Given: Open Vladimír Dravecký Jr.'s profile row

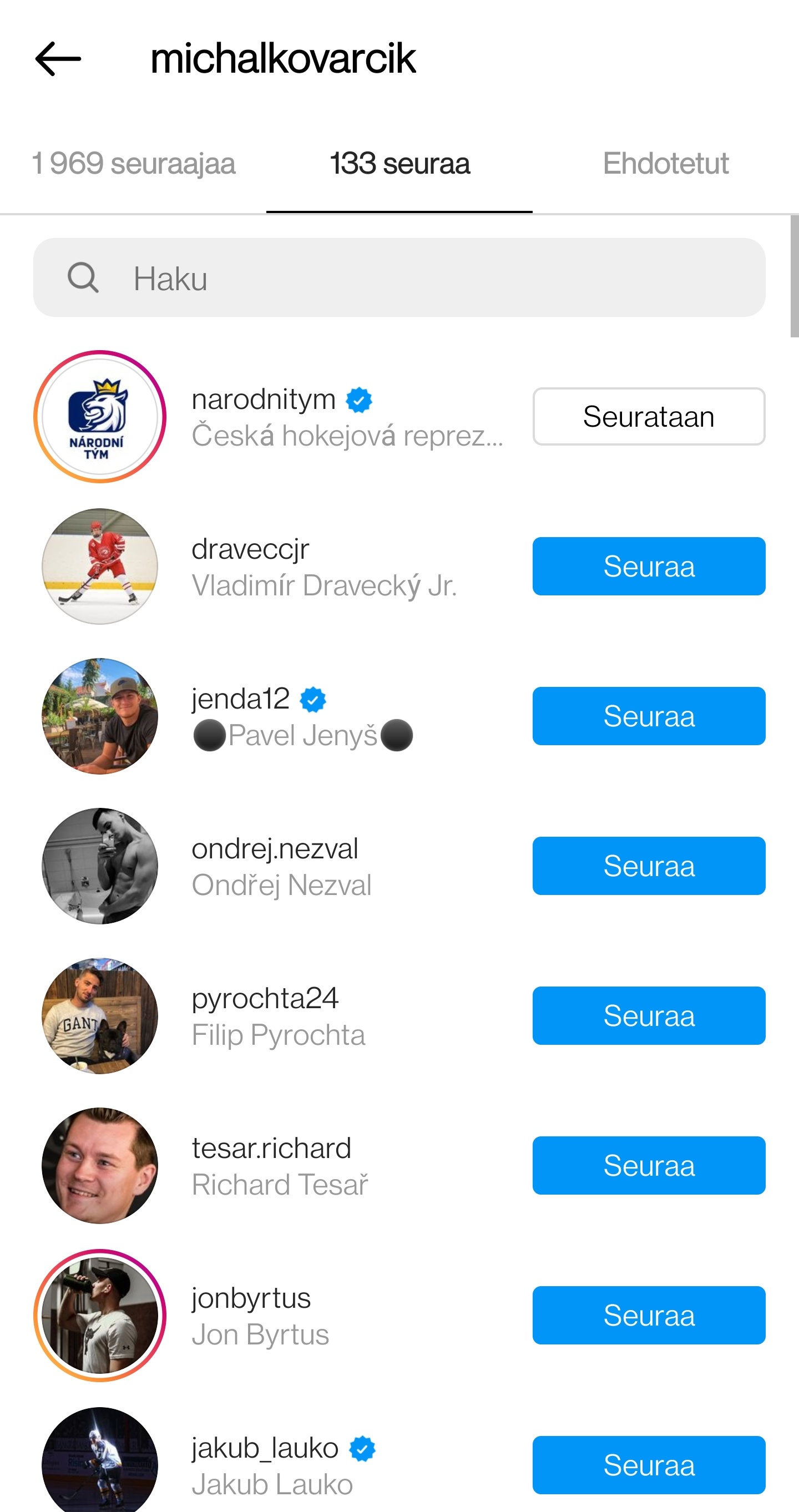Looking at the screenshot, I should [x=323, y=567].
